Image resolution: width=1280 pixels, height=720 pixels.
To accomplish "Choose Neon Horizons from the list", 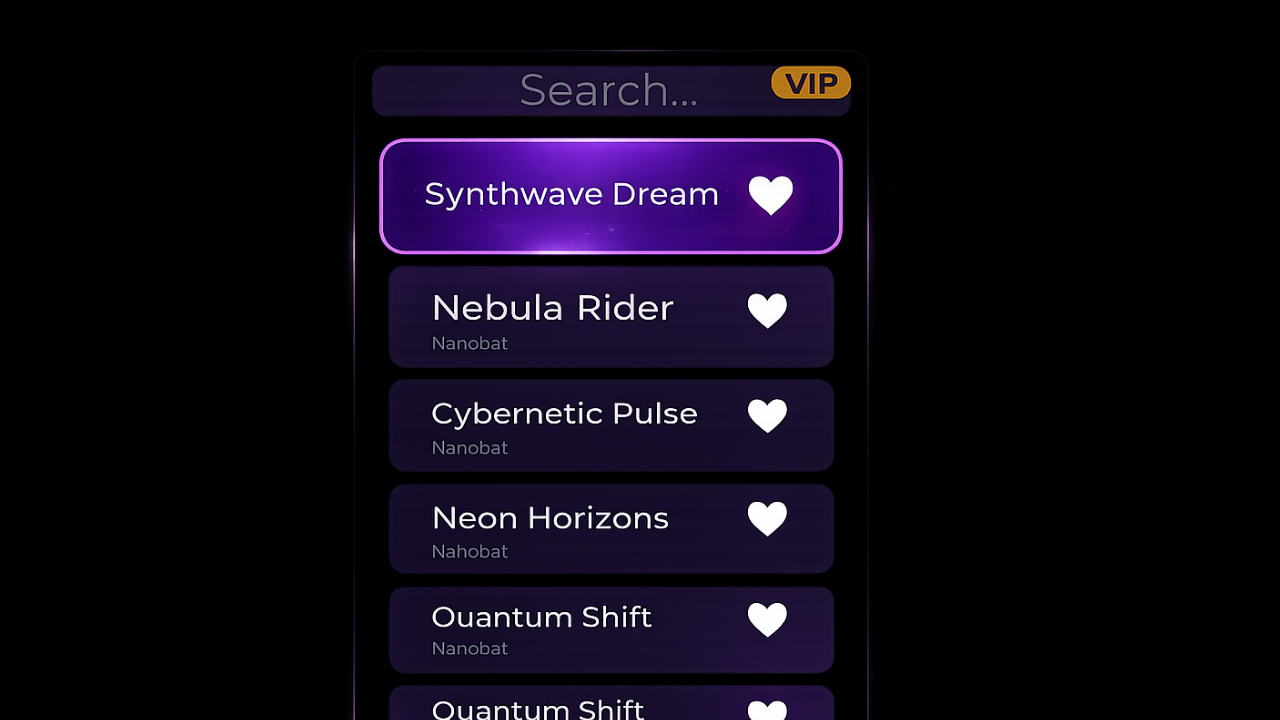I will 550,528.
